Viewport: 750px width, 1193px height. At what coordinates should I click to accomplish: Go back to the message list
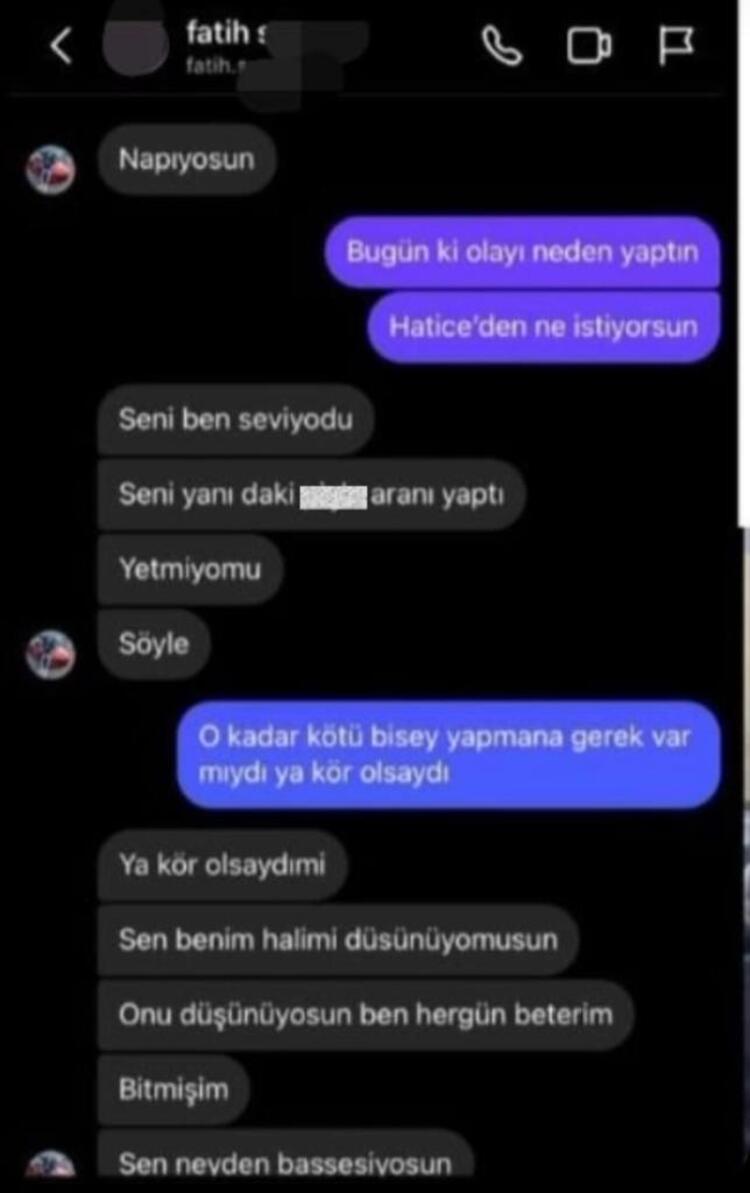click(61, 45)
